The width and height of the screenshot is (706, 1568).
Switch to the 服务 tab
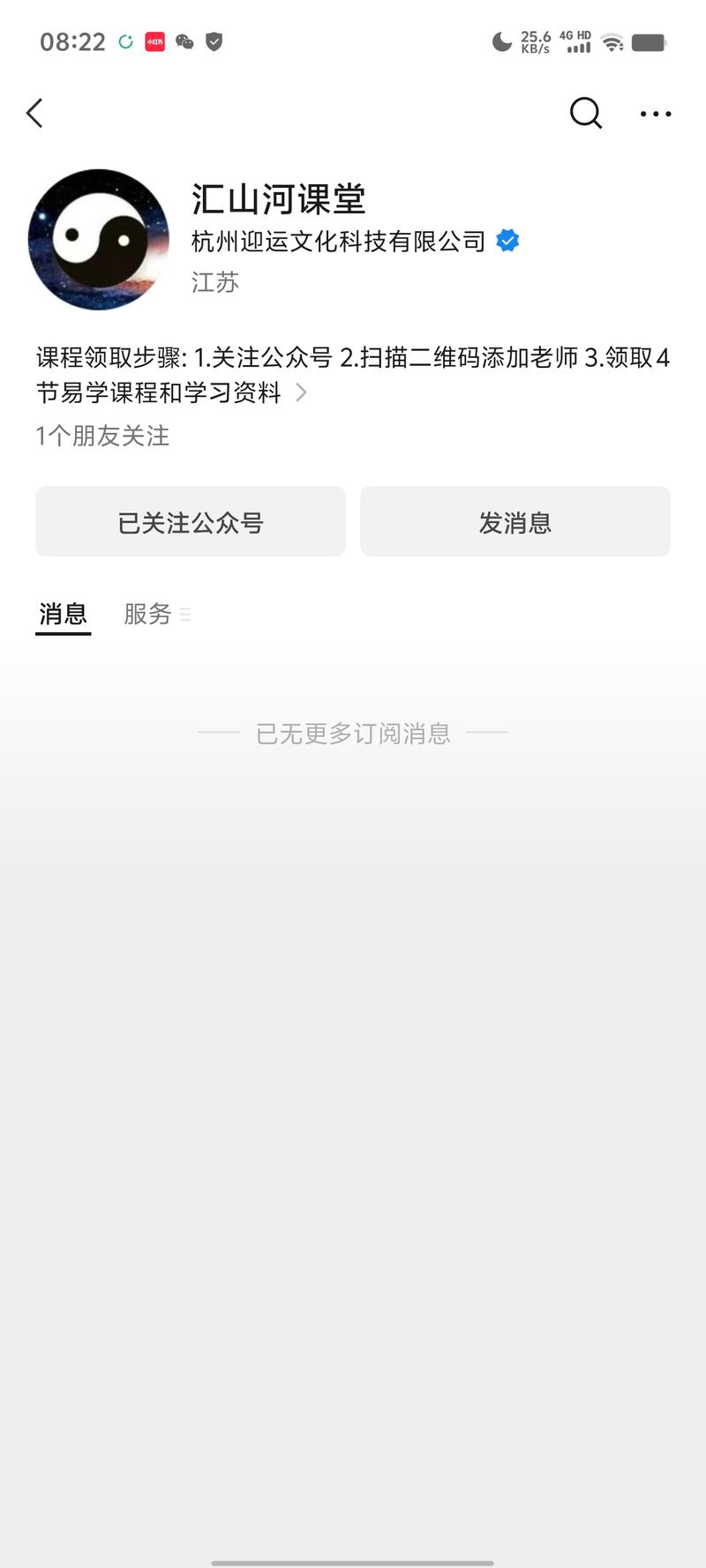point(146,615)
